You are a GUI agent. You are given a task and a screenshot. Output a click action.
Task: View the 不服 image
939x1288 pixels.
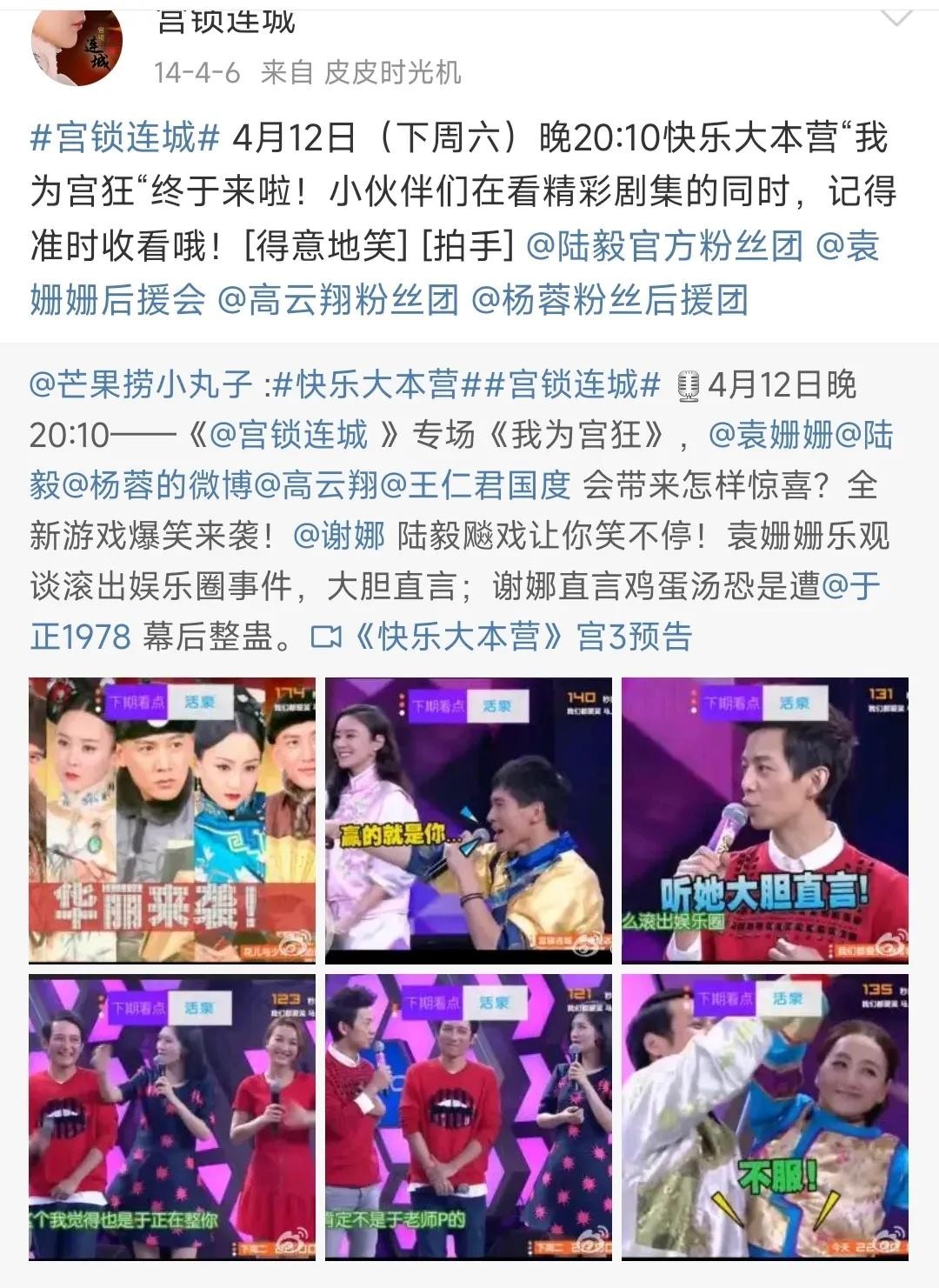(x=765, y=1117)
